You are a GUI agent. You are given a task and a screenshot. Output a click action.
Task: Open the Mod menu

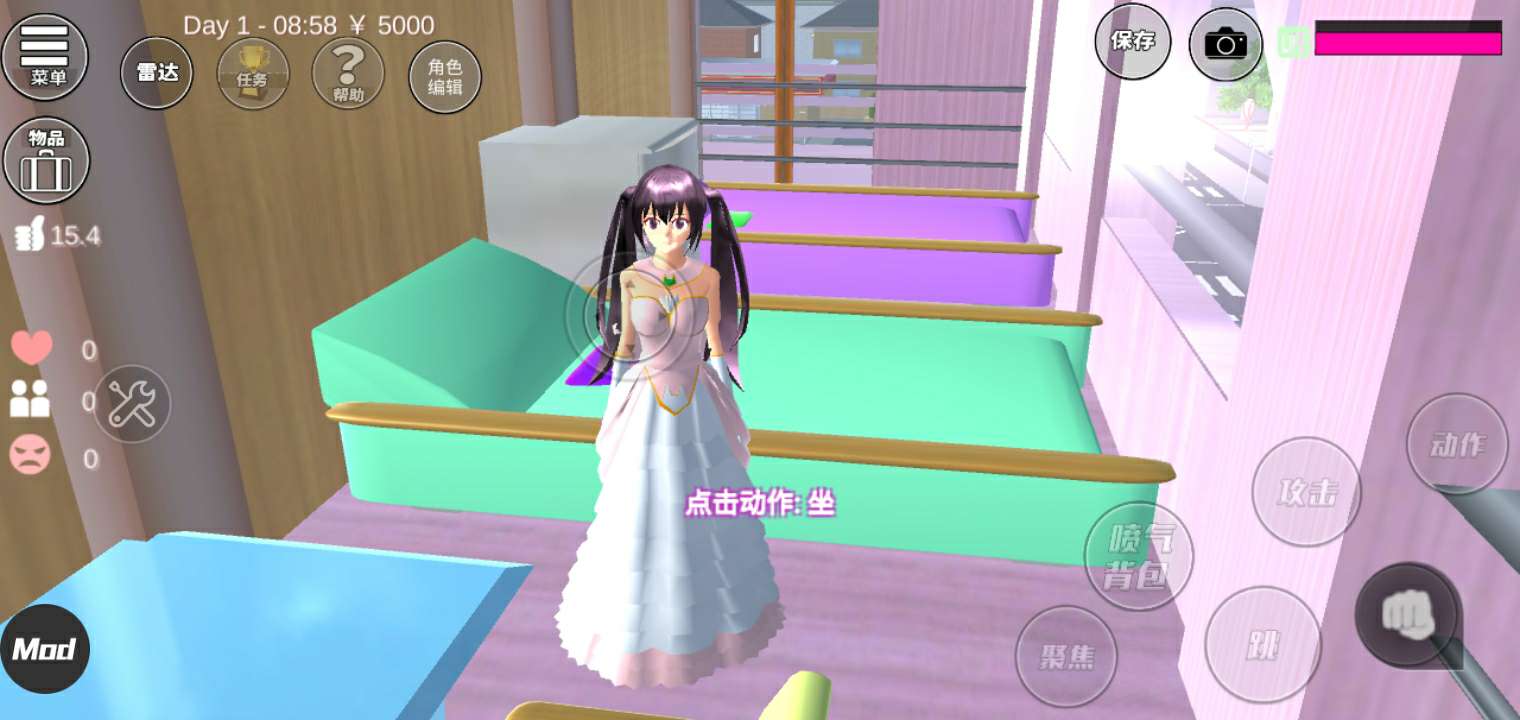point(44,649)
